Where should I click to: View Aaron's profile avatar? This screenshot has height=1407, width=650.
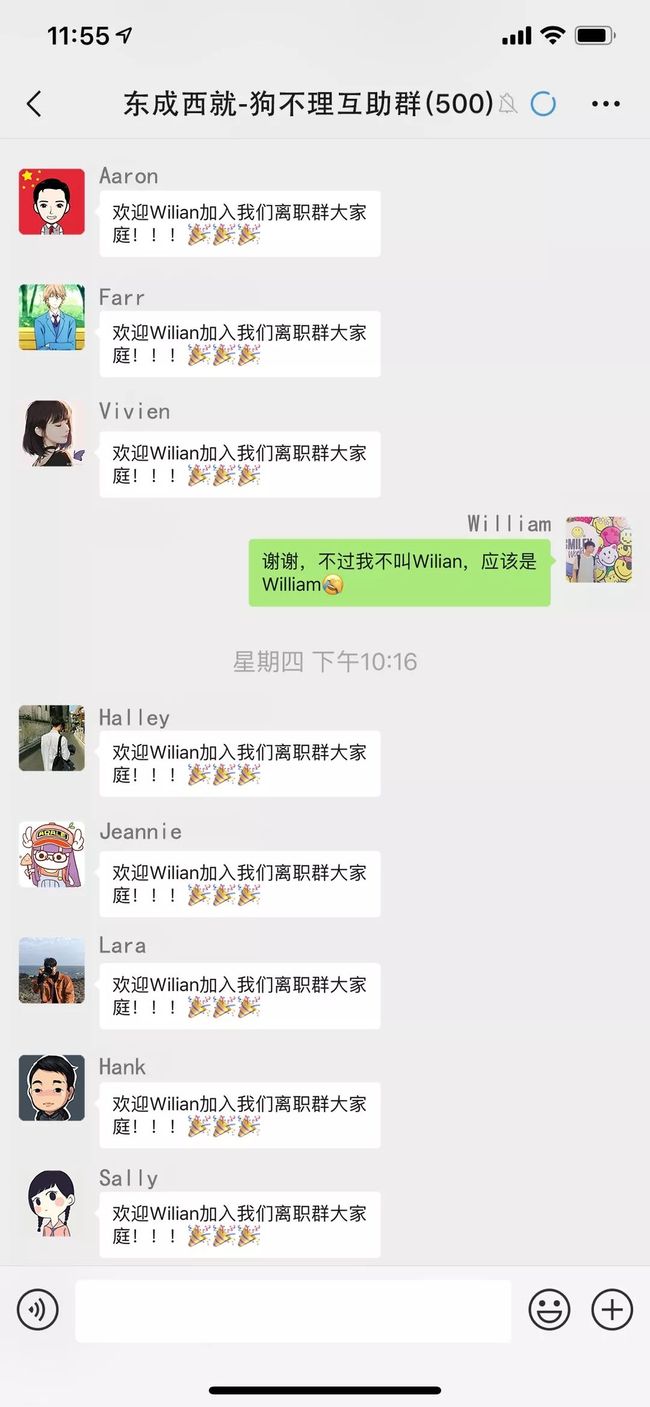(x=52, y=201)
